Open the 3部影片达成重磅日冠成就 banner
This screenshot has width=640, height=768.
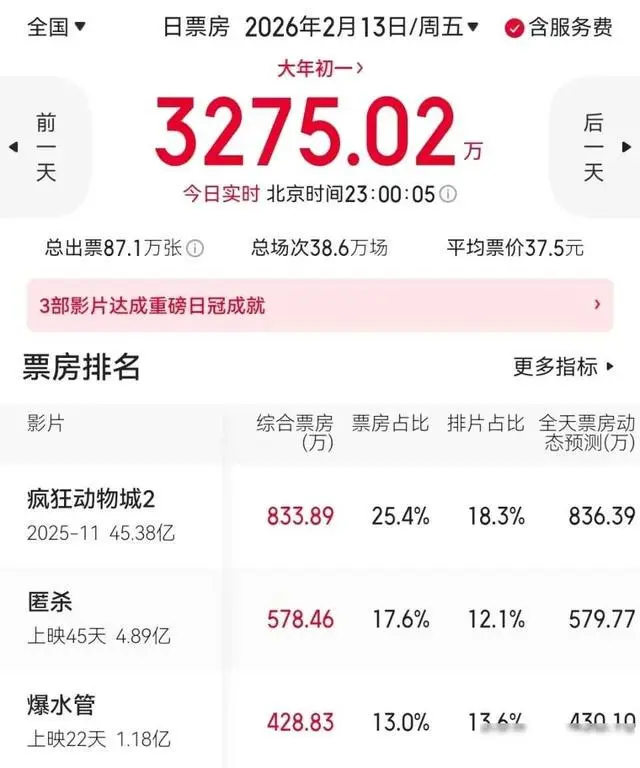point(320,305)
